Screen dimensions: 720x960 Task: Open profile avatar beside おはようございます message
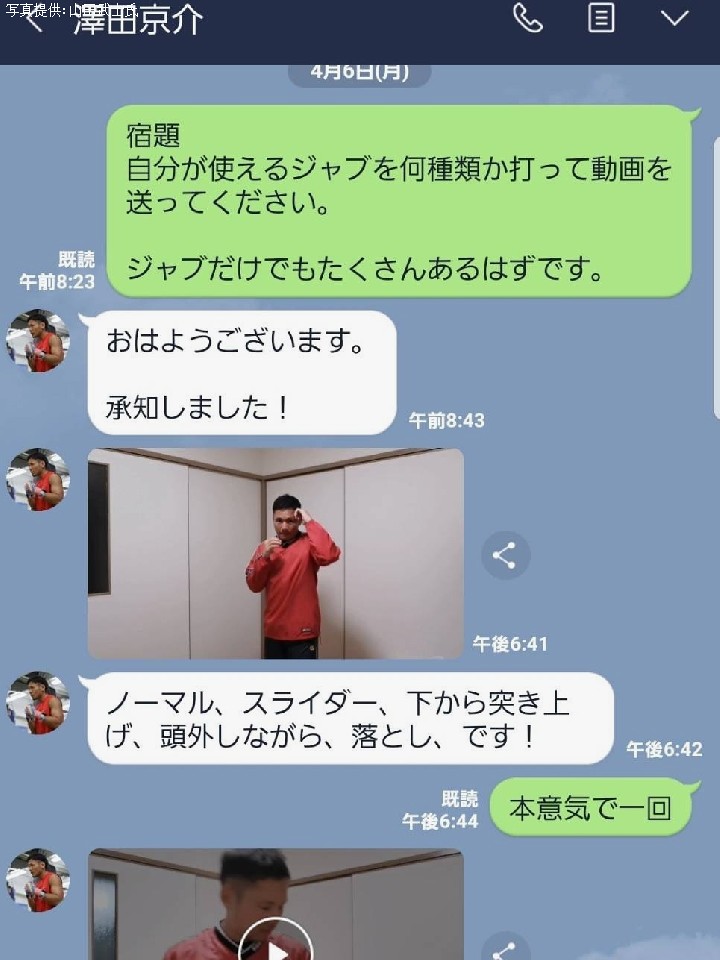[38, 341]
